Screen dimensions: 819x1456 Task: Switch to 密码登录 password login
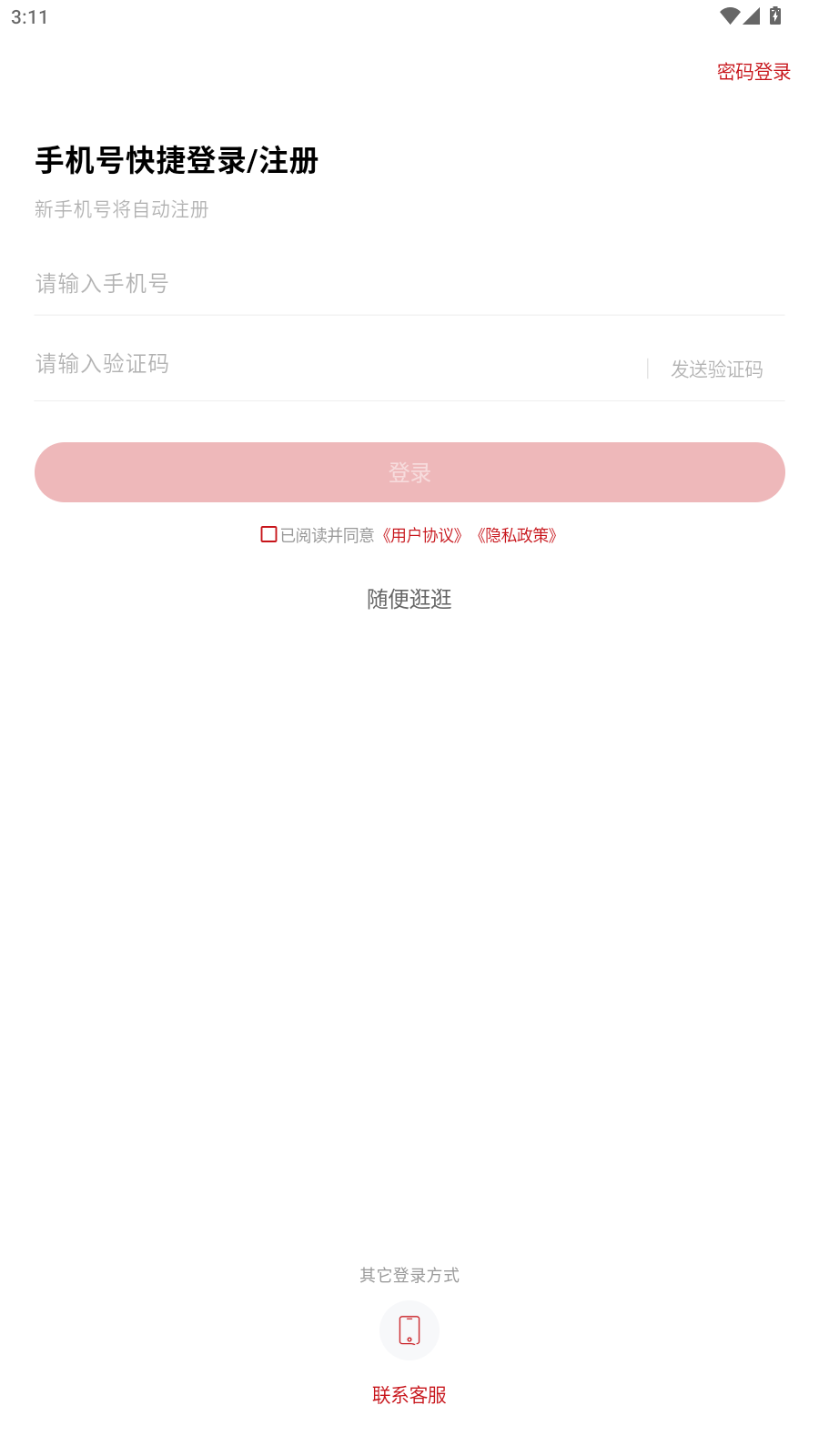pos(753,72)
